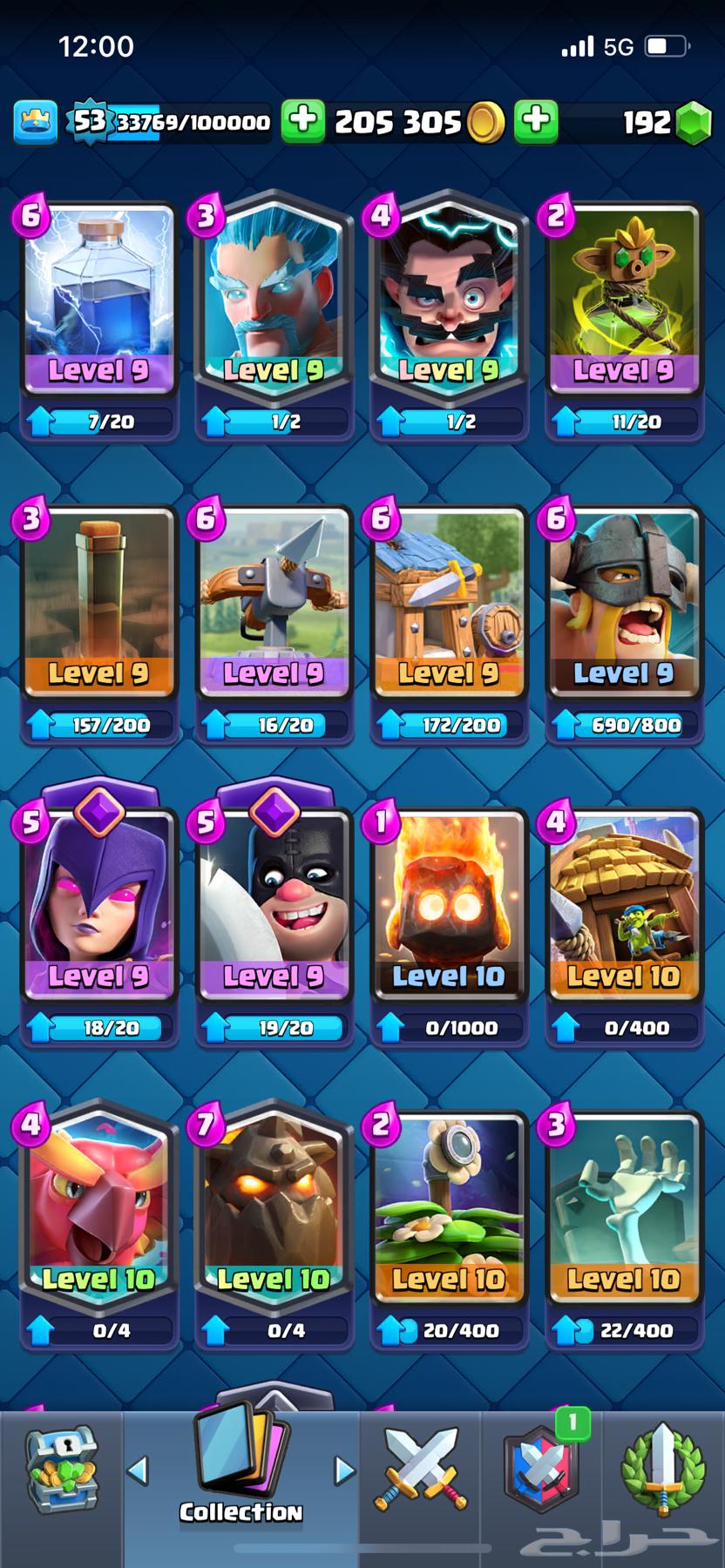Open the Shop treasure chest tab

click(61, 1472)
